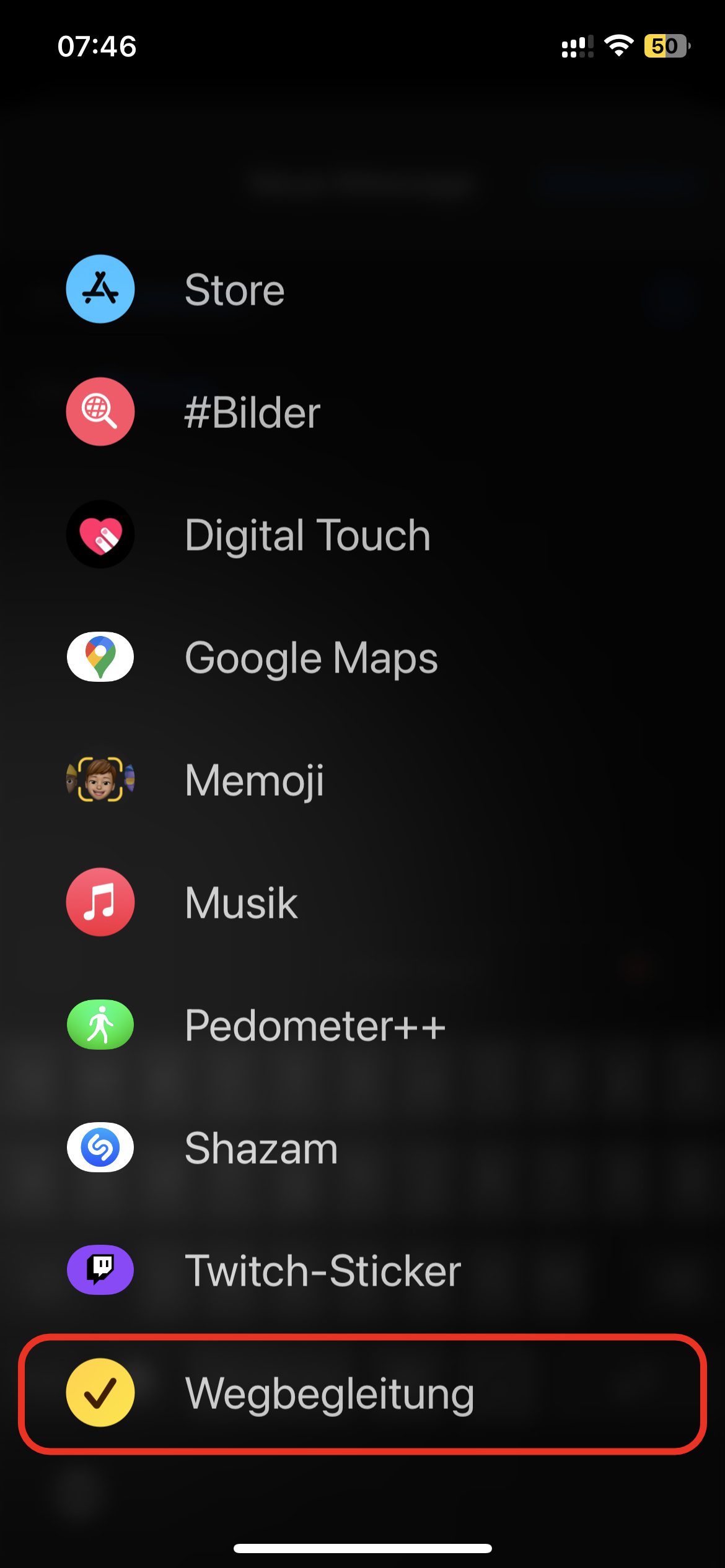Select Shazam from the app list

click(x=261, y=1148)
